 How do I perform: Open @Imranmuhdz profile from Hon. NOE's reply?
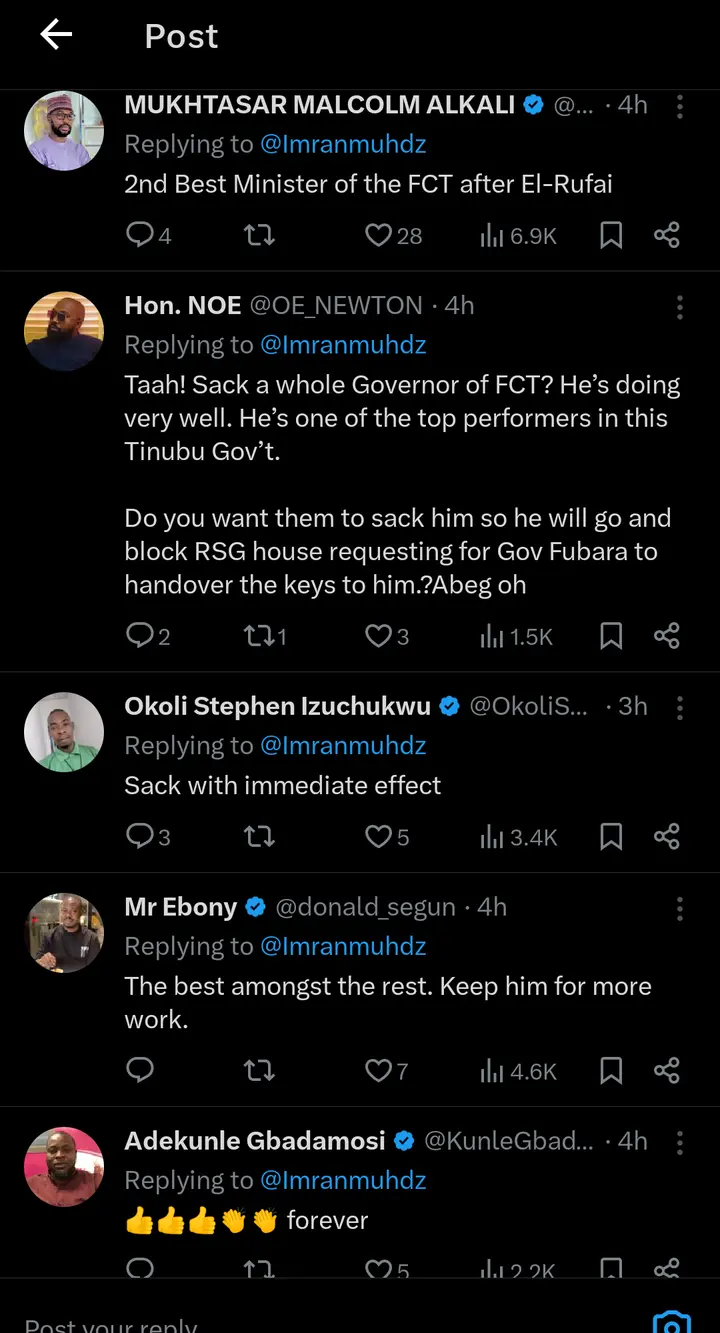pos(344,344)
